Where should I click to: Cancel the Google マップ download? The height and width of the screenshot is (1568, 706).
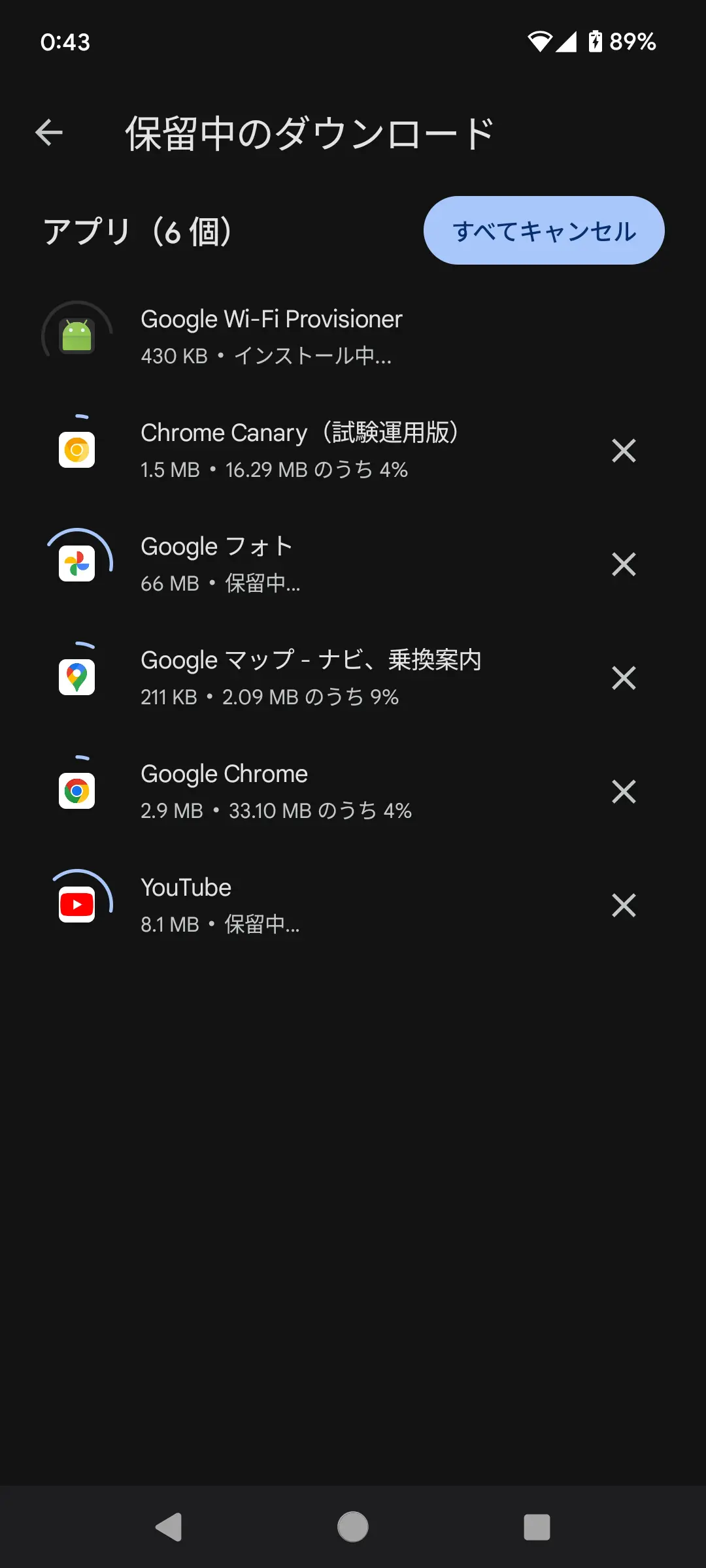click(x=624, y=678)
